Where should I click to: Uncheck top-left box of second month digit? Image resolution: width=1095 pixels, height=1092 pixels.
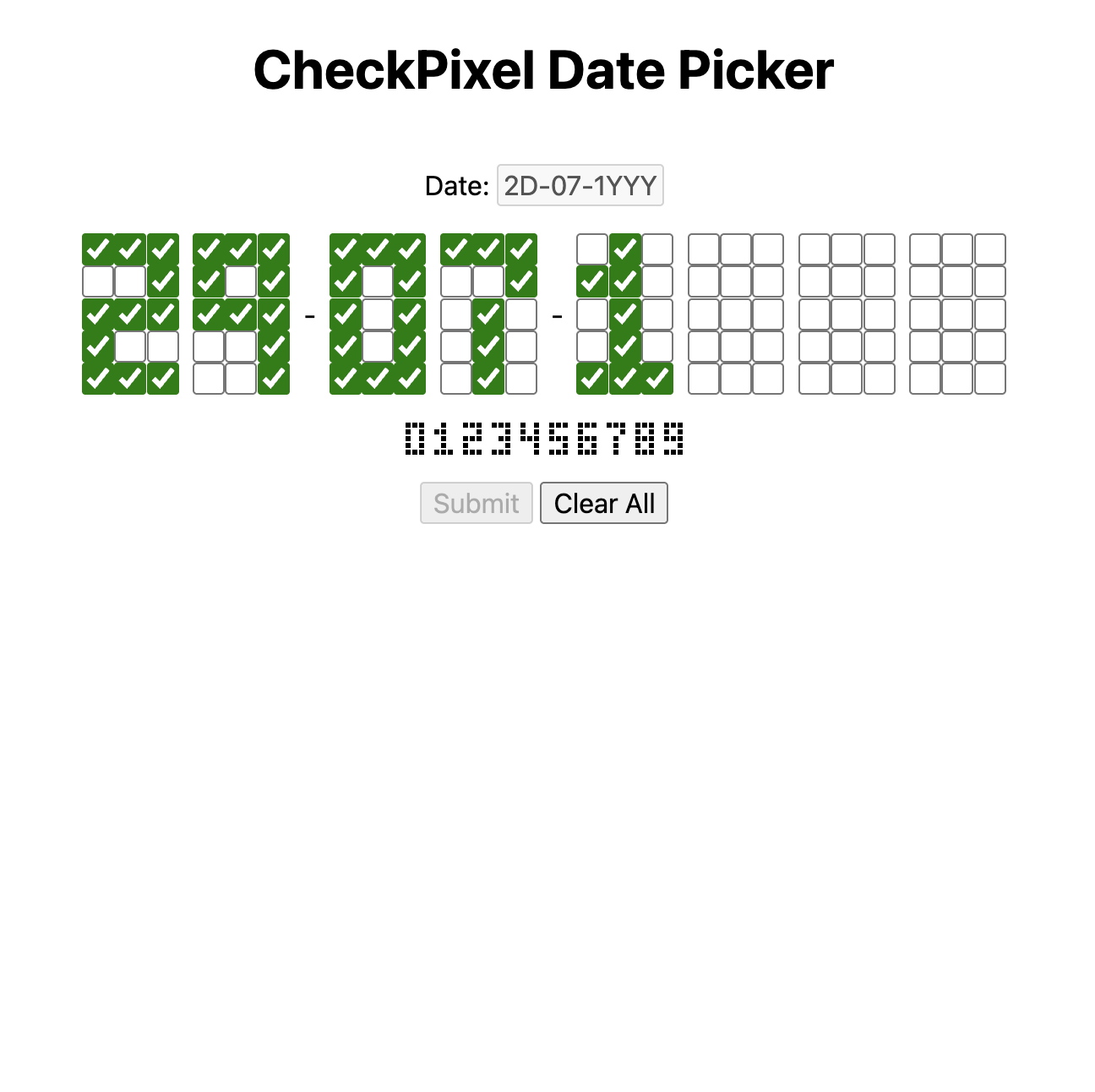tap(456, 249)
